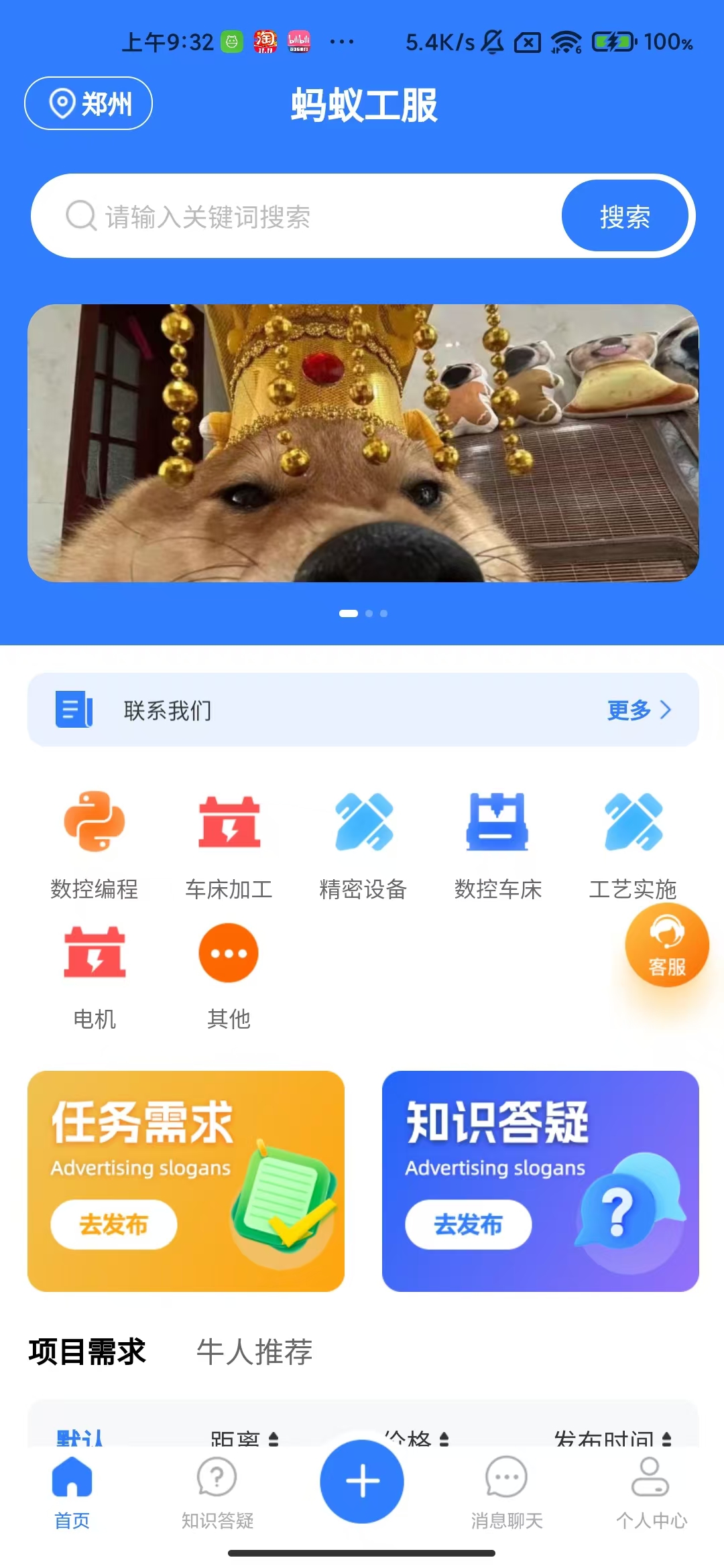Contact 客服 via the floating button
This screenshot has width=724, height=1568.
coord(667,945)
